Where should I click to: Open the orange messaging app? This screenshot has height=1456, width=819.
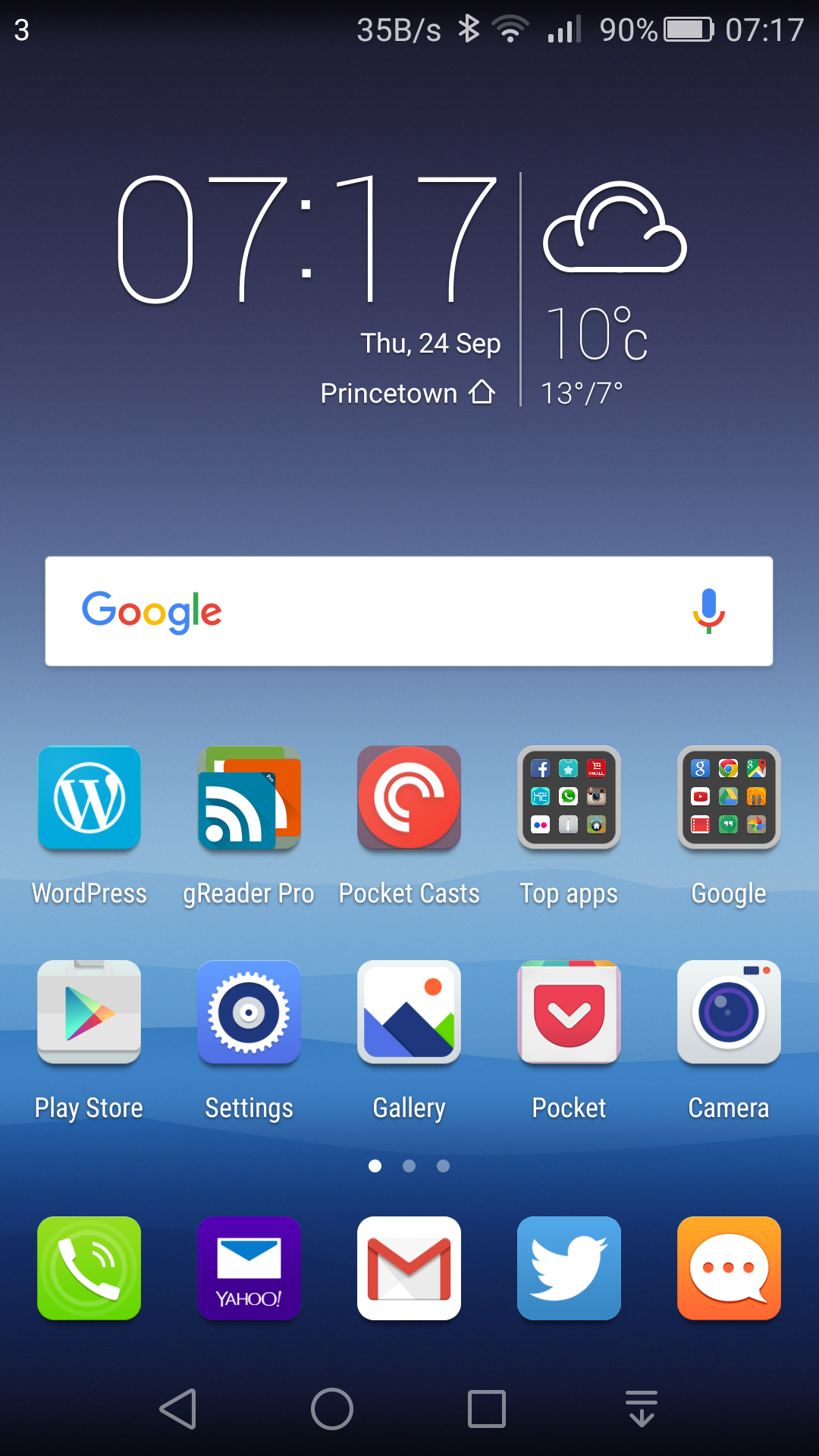(729, 1268)
